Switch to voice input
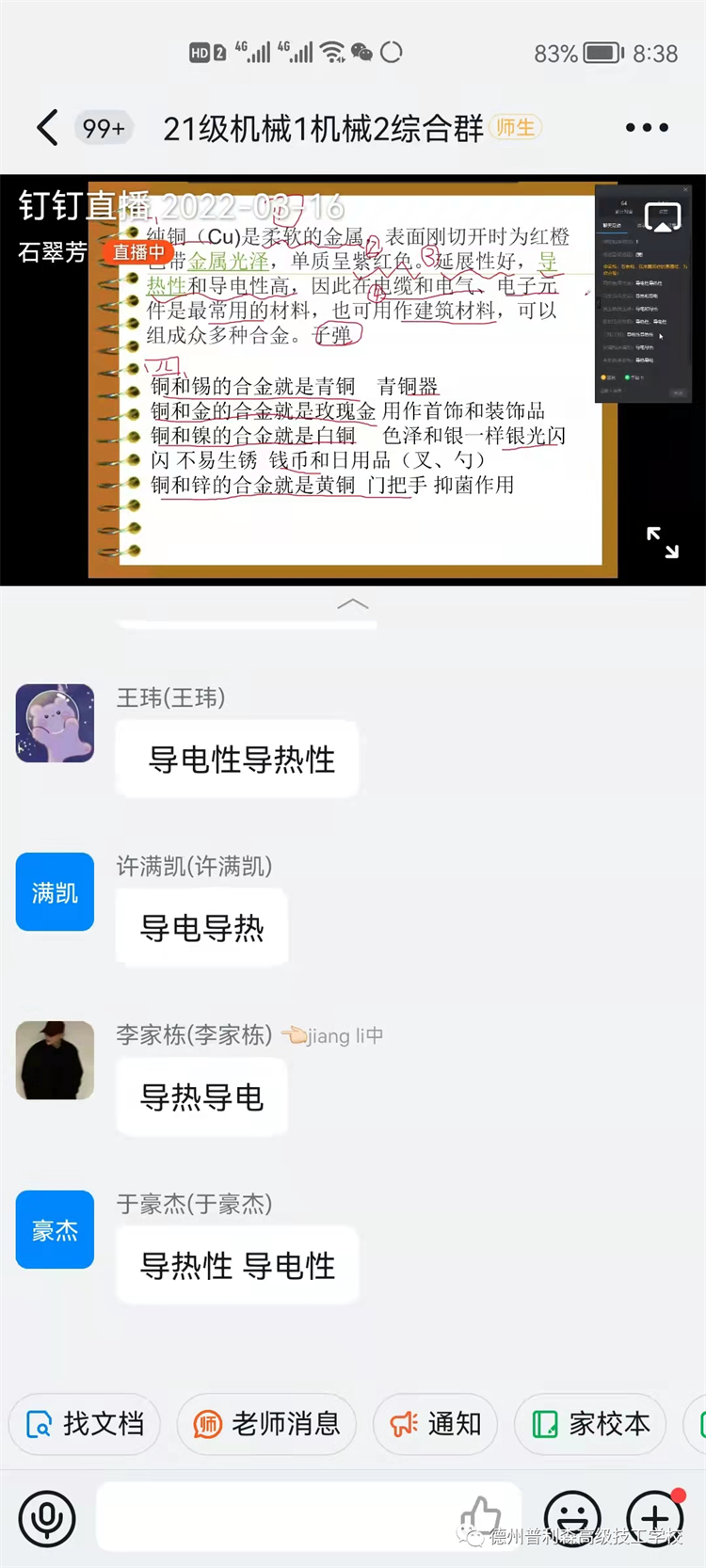706x1568 pixels. coord(47,1517)
